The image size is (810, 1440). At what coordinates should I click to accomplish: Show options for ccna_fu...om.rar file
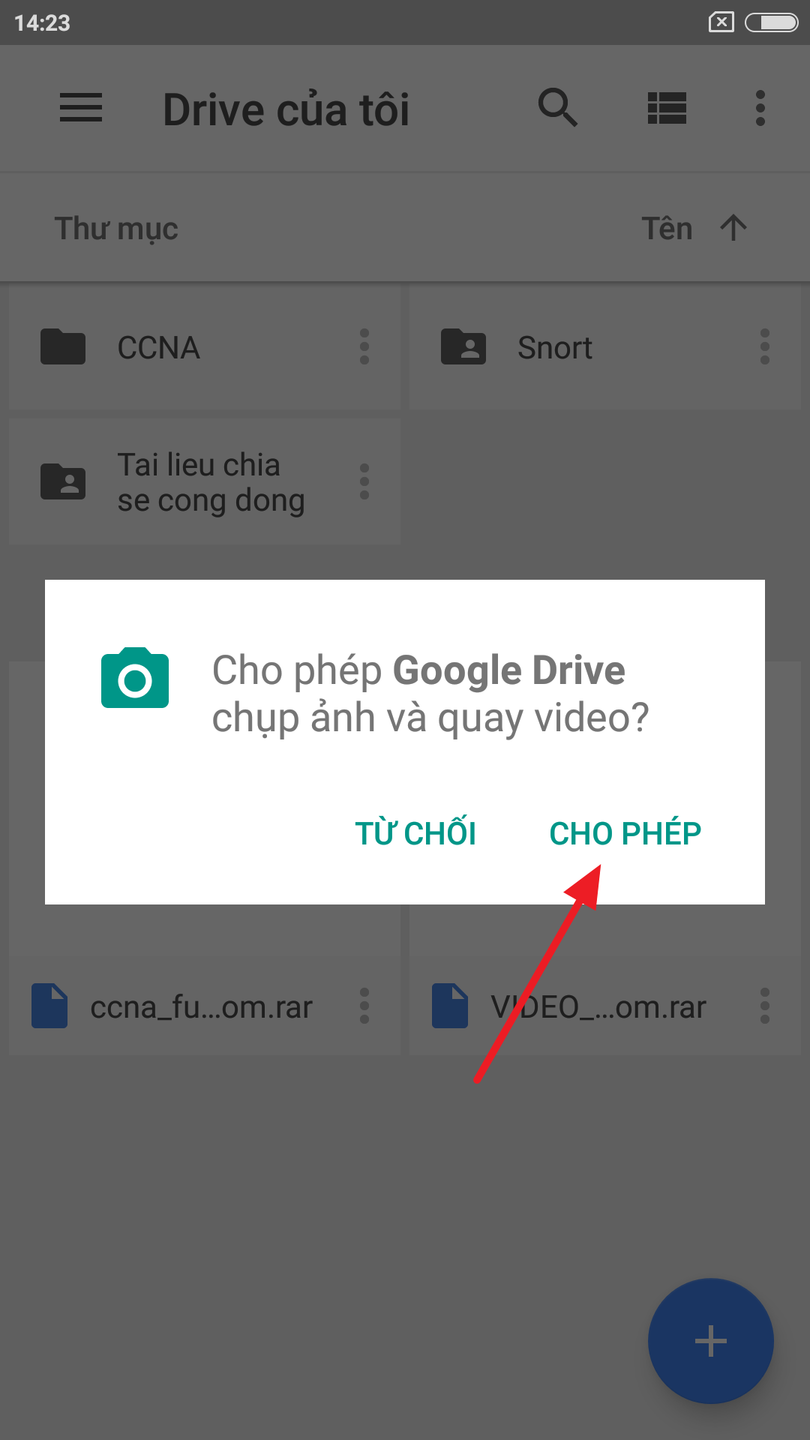(x=364, y=1006)
